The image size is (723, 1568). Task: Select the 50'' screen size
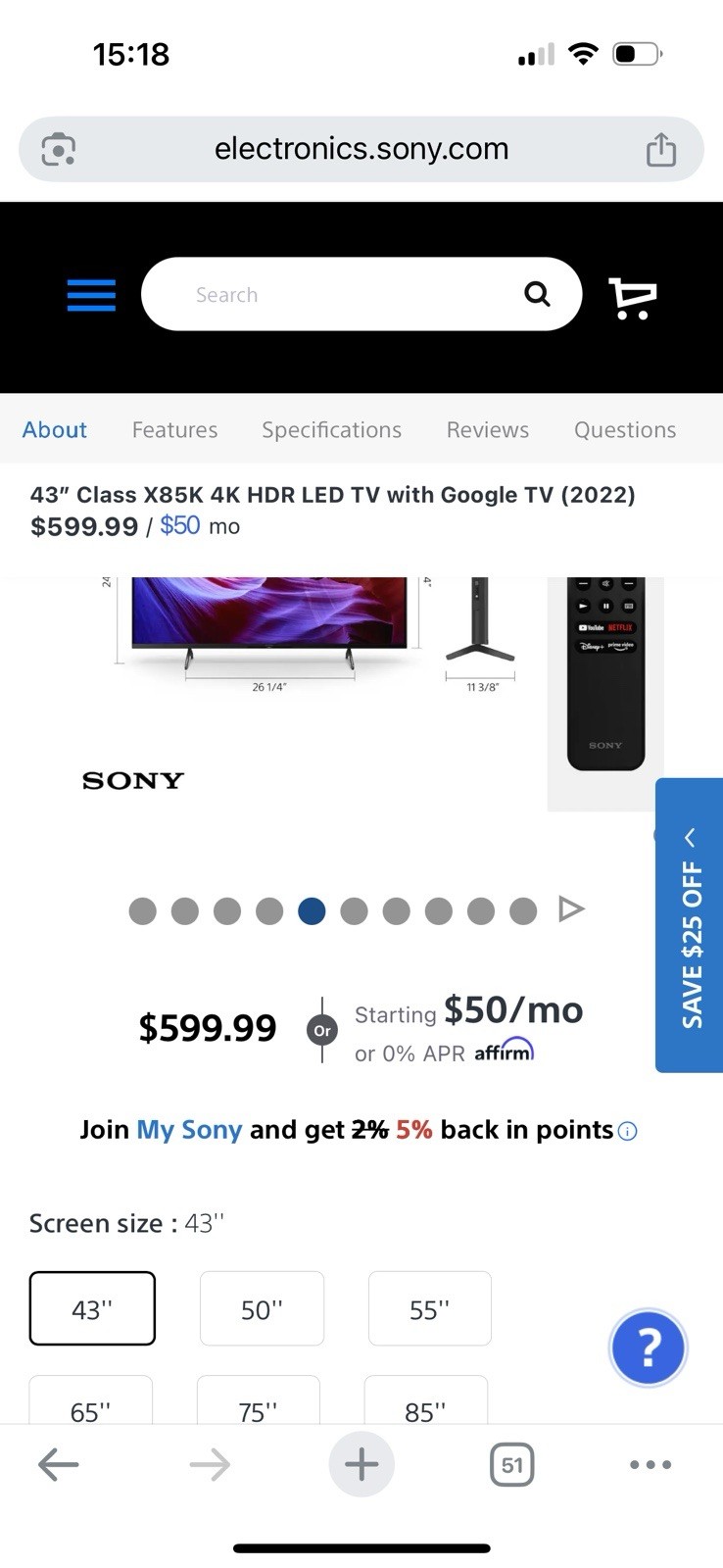[x=262, y=1309]
